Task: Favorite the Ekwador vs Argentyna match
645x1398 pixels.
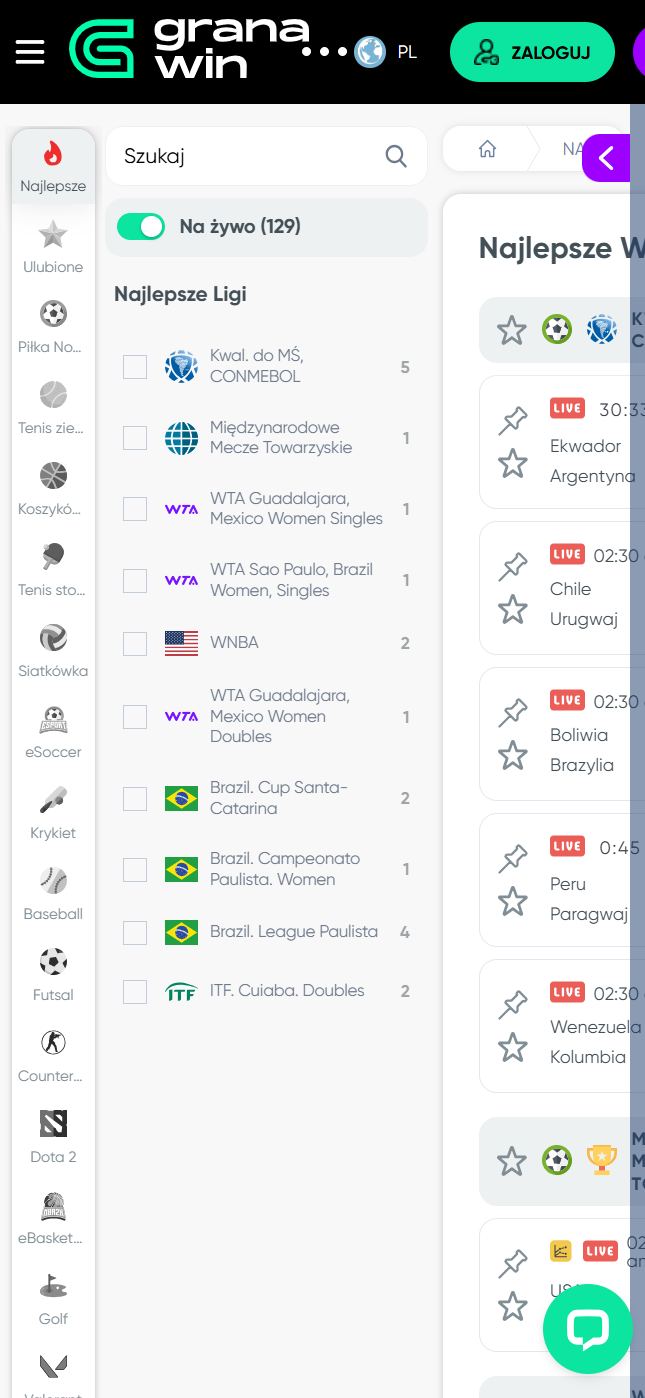Action: point(513,463)
